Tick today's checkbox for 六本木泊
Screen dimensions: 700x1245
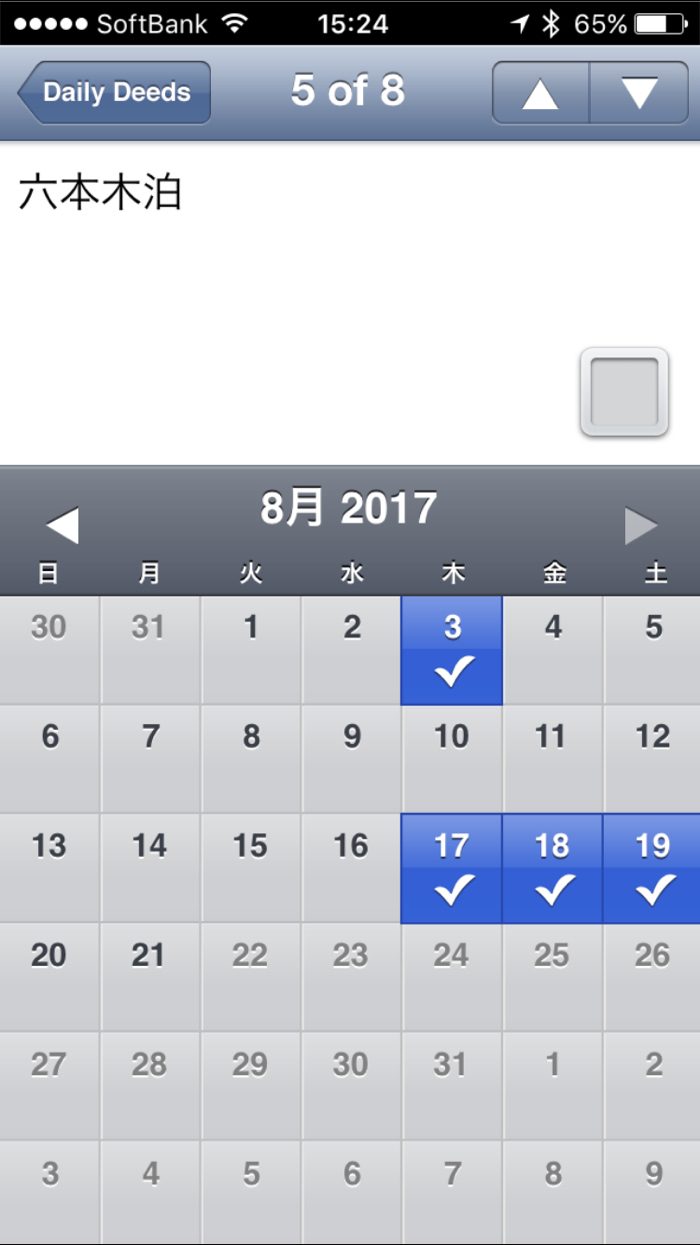click(x=624, y=392)
